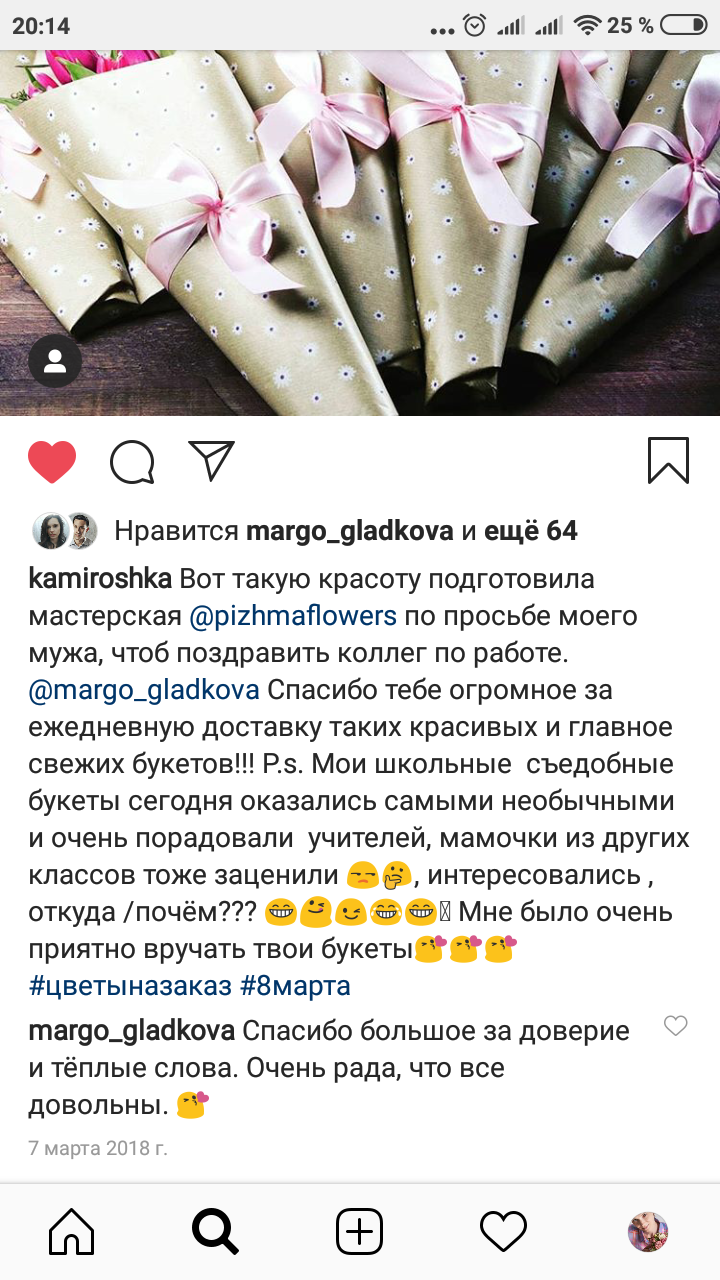The width and height of the screenshot is (720, 1280).
Task: Tap the tagged people icon on the photo
Action: (53, 360)
